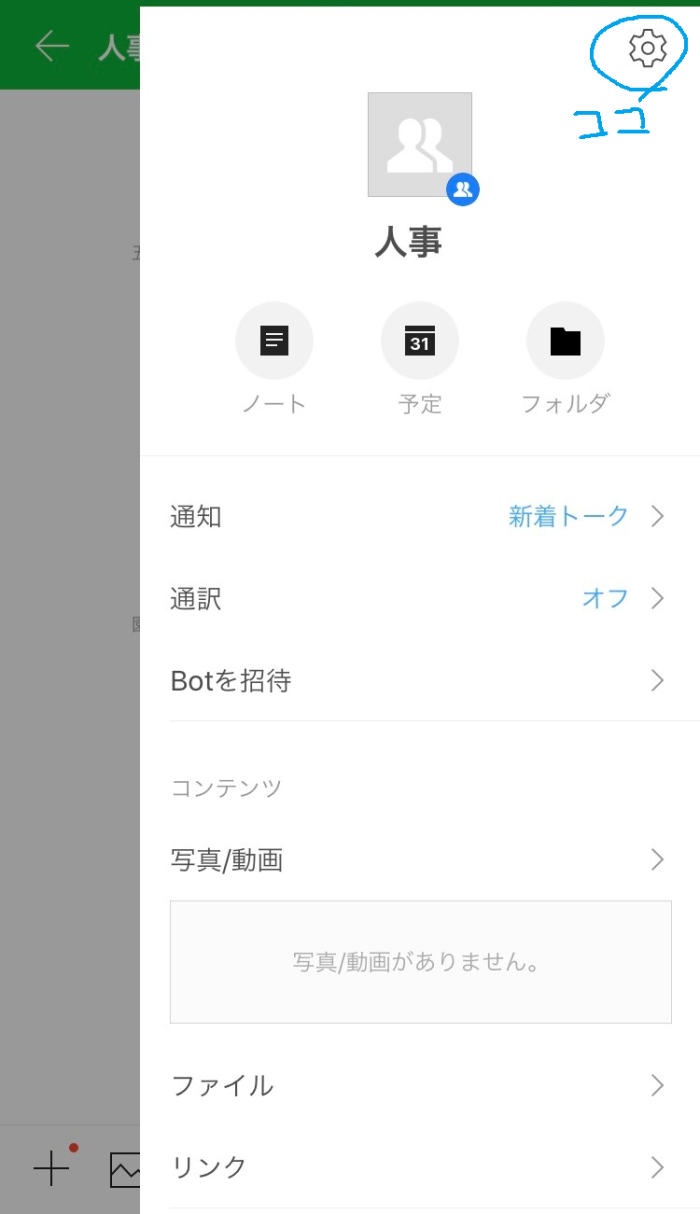Viewport: 700px width, 1214px height.
Task: Go back with the arrow icon
Action: 51,46
